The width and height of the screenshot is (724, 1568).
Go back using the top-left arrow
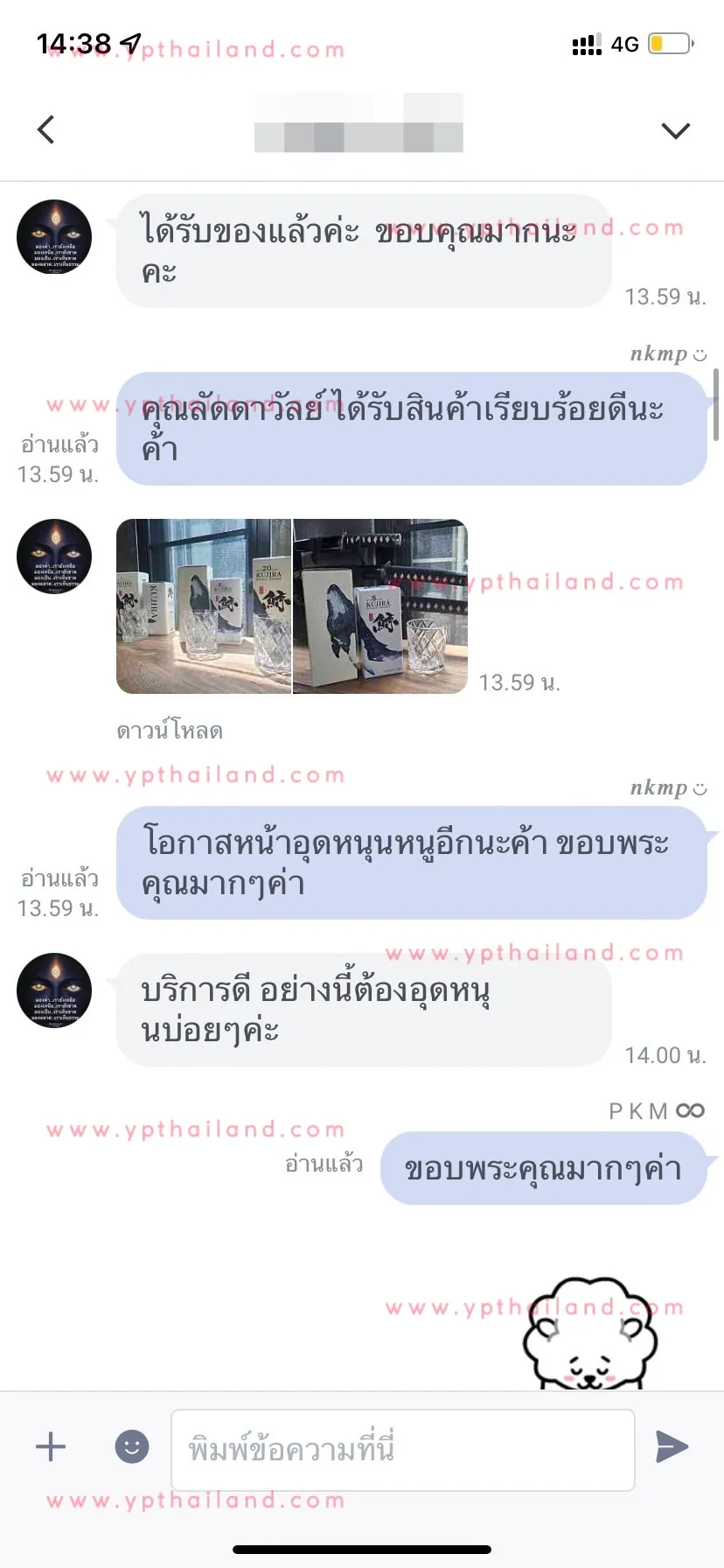46,129
